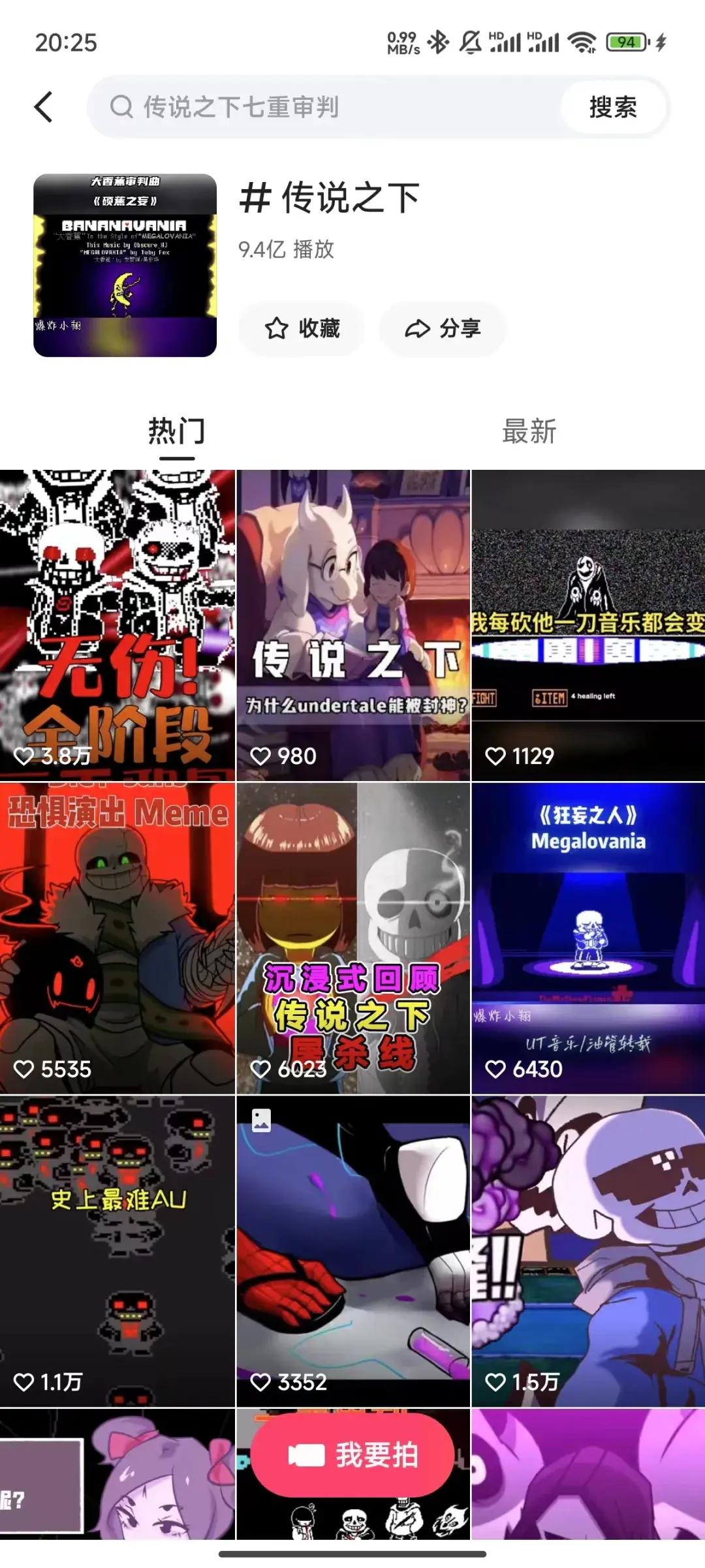Select the 热门 tab
Image resolution: width=705 pixels, height=1568 pixels.
click(x=176, y=431)
